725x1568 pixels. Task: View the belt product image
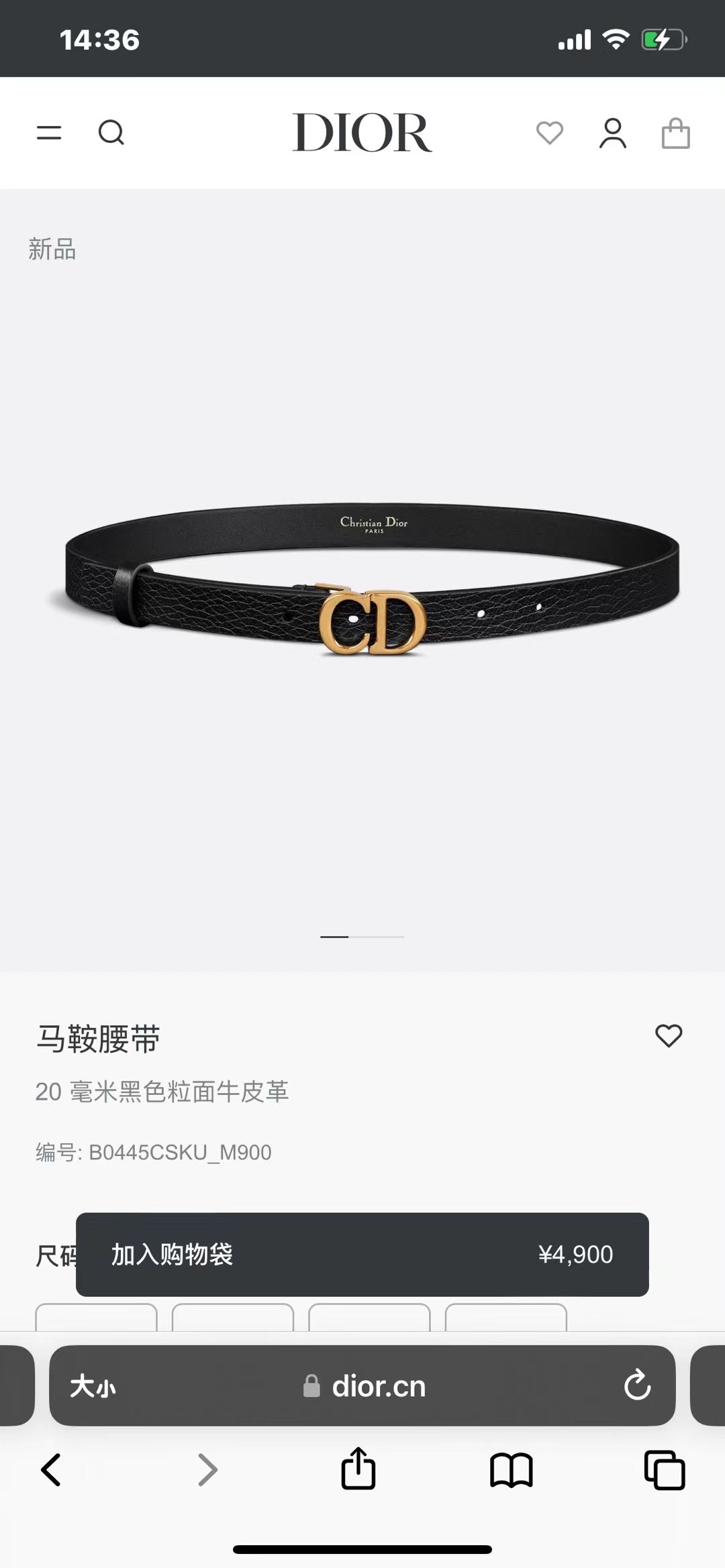(x=373, y=580)
